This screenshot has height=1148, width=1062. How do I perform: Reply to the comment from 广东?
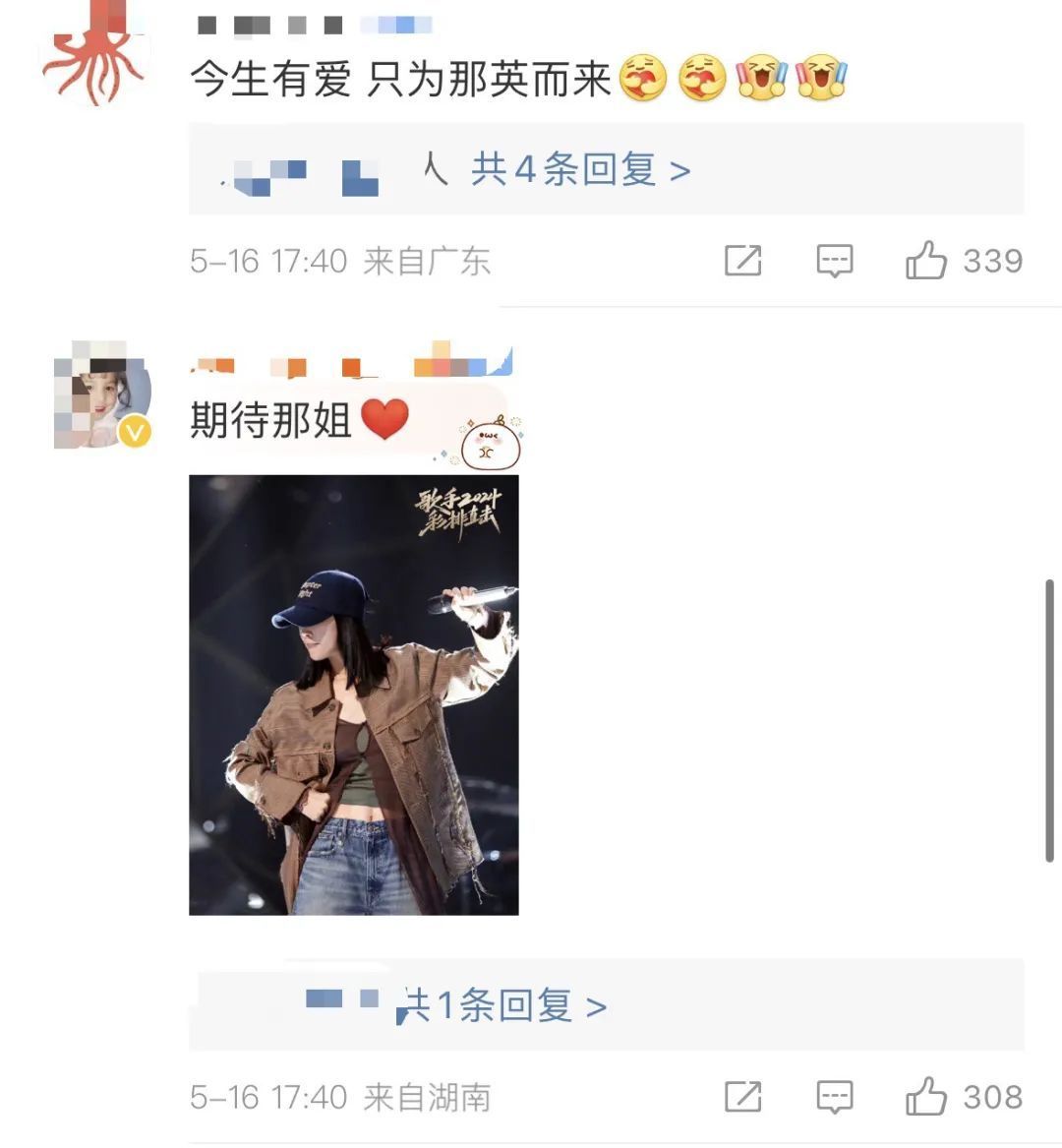(834, 261)
